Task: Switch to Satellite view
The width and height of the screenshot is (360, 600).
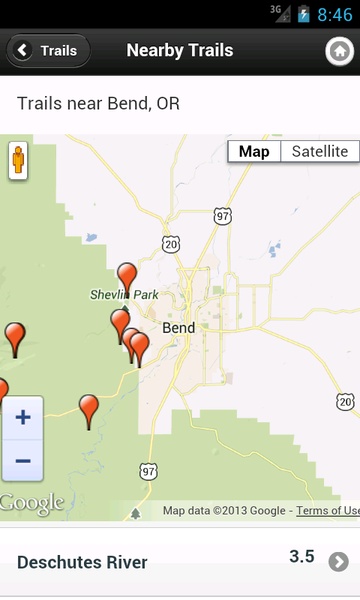Action: [320, 151]
